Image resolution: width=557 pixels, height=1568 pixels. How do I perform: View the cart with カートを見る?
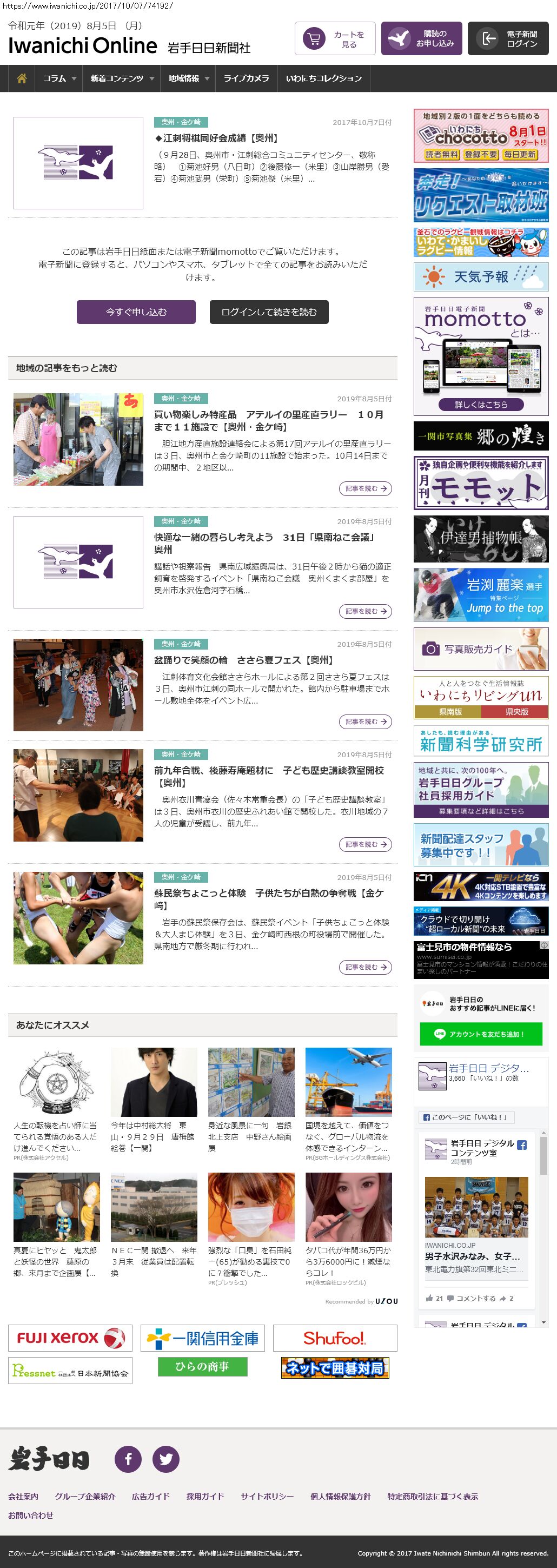click(x=335, y=39)
